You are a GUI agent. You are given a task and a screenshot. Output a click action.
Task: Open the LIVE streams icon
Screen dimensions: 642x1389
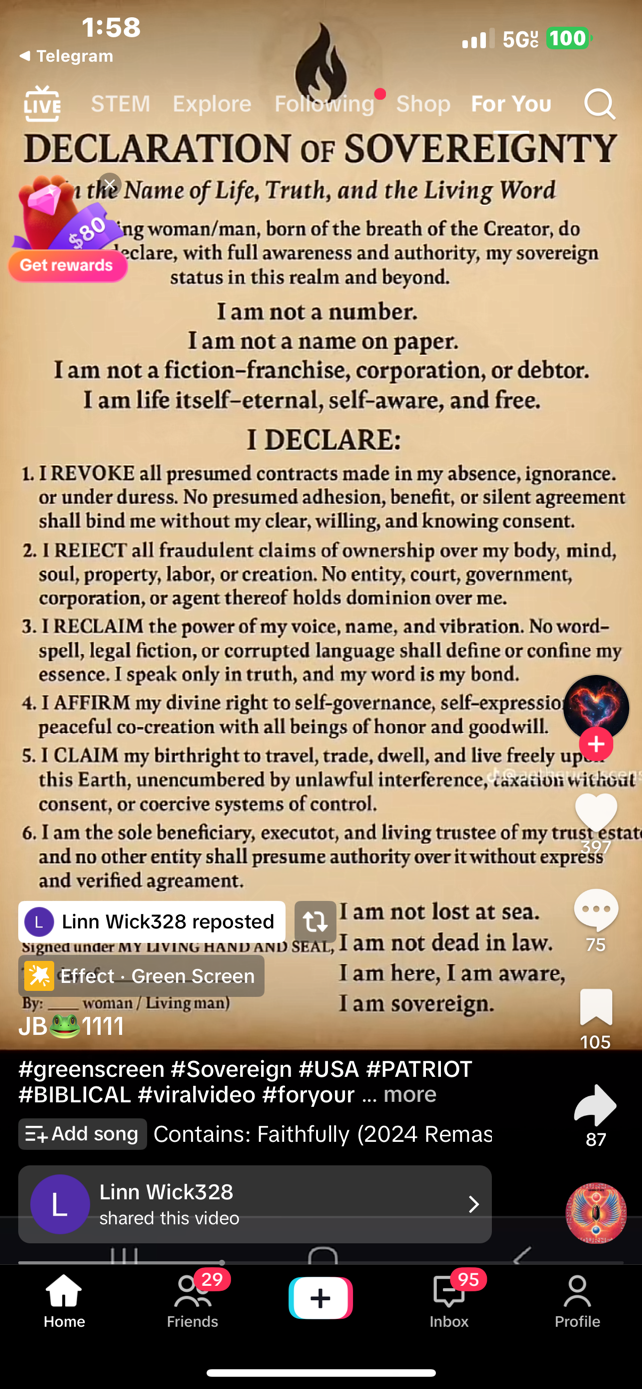click(x=42, y=104)
